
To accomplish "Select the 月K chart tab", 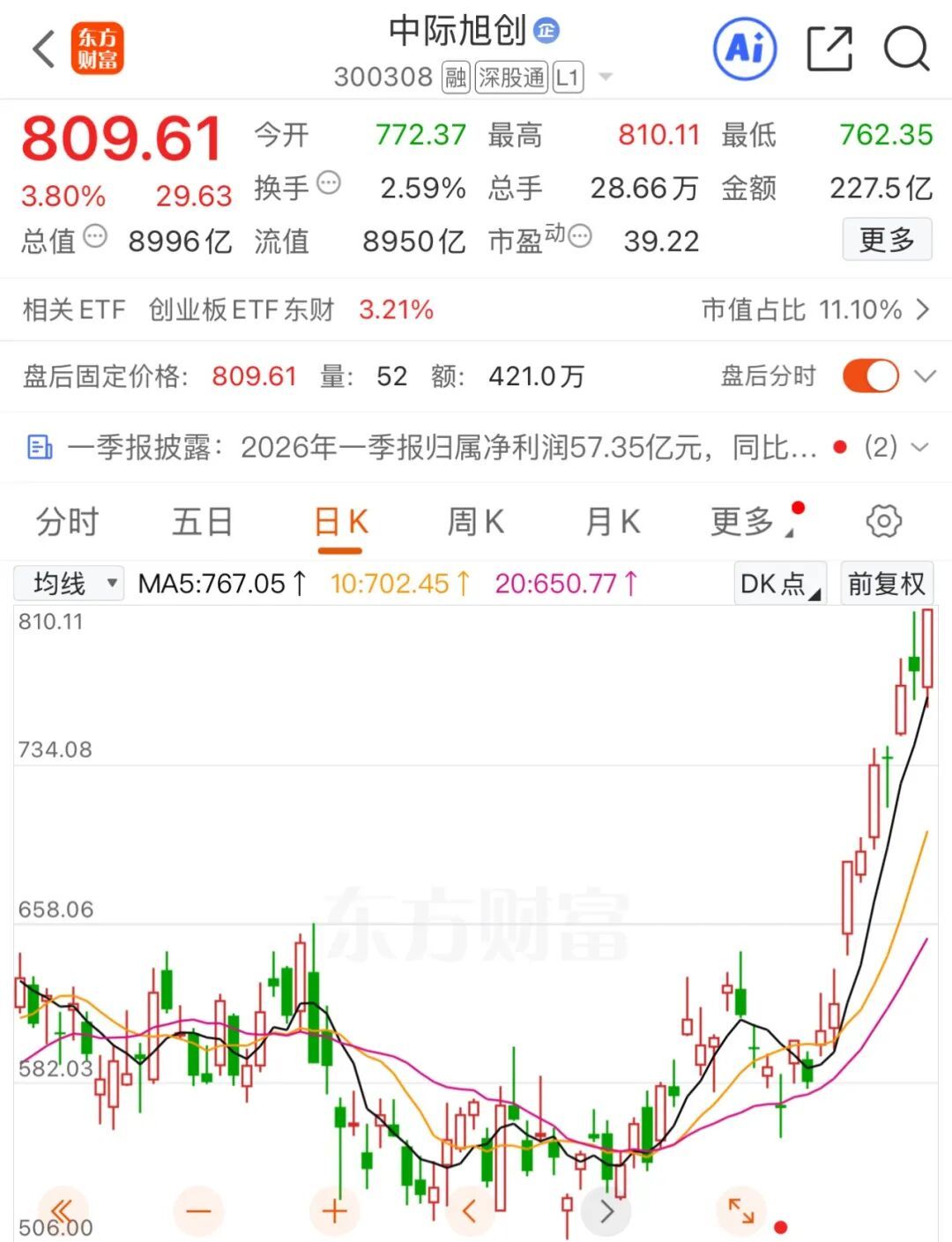I will click(x=613, y=522).
